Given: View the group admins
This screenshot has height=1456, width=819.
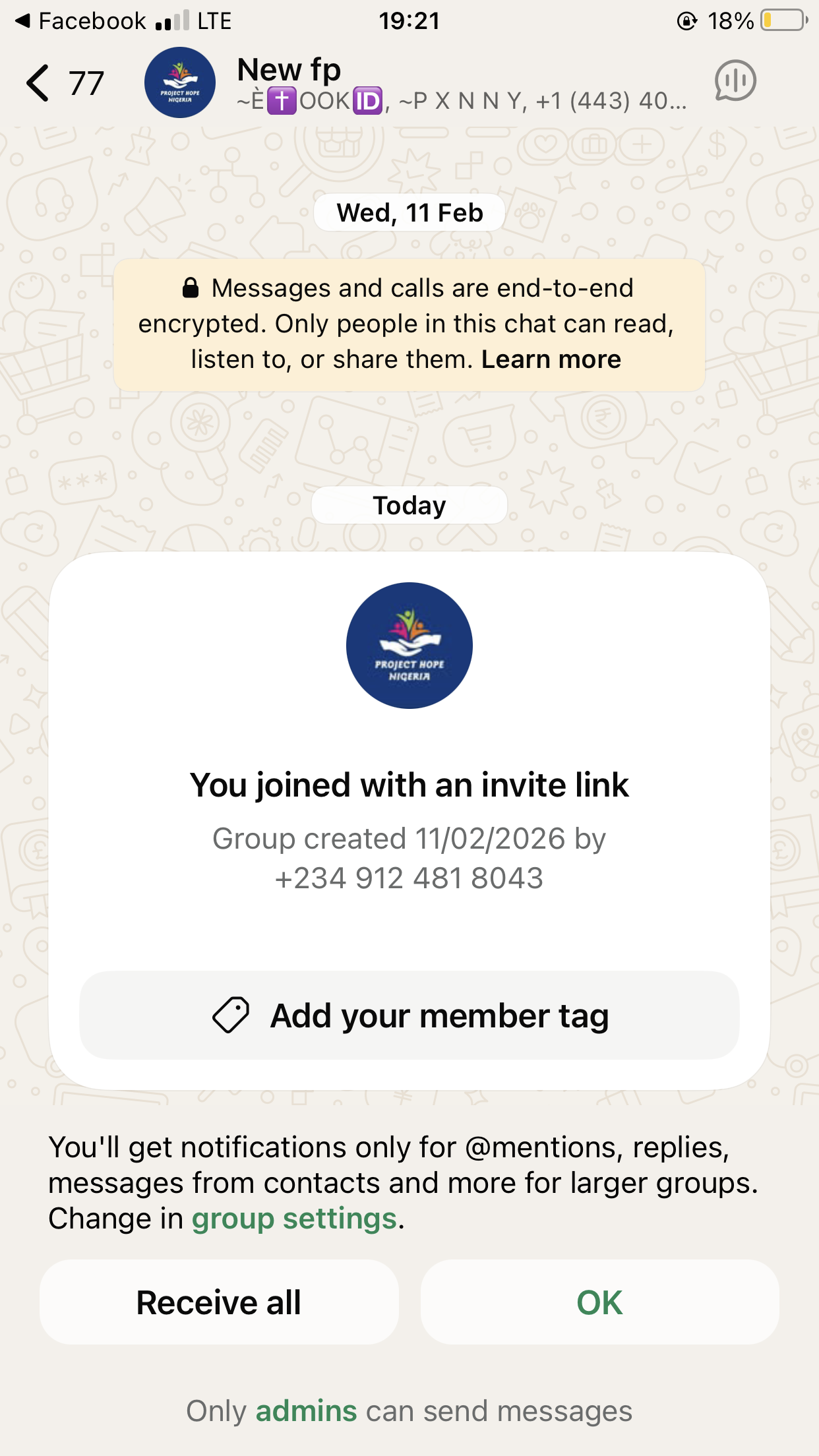Looking at the screenshot, I should (306, 1411).
